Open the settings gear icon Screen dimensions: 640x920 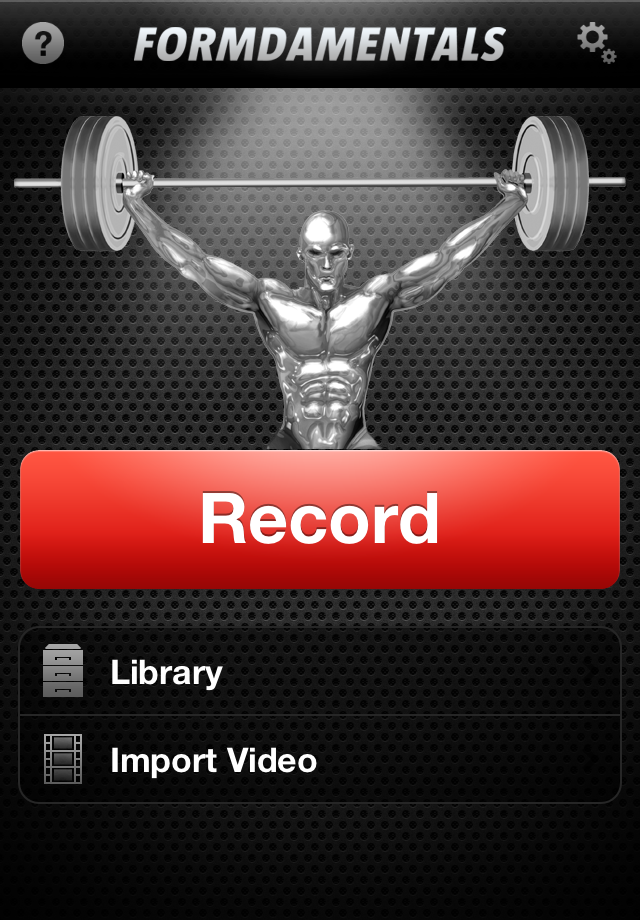click(x=595, y=43)
